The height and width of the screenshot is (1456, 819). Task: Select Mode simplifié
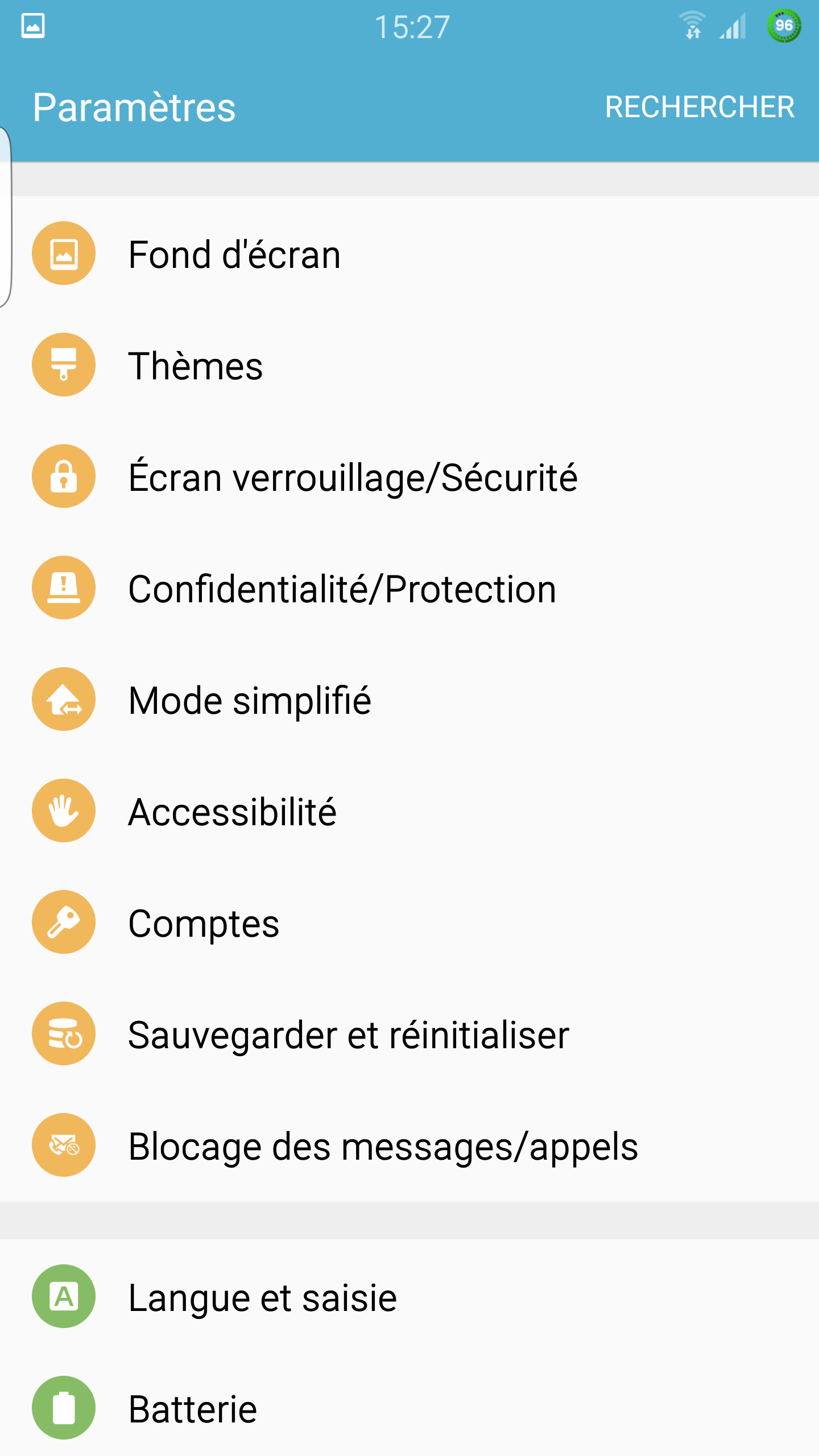click(250, 700)
